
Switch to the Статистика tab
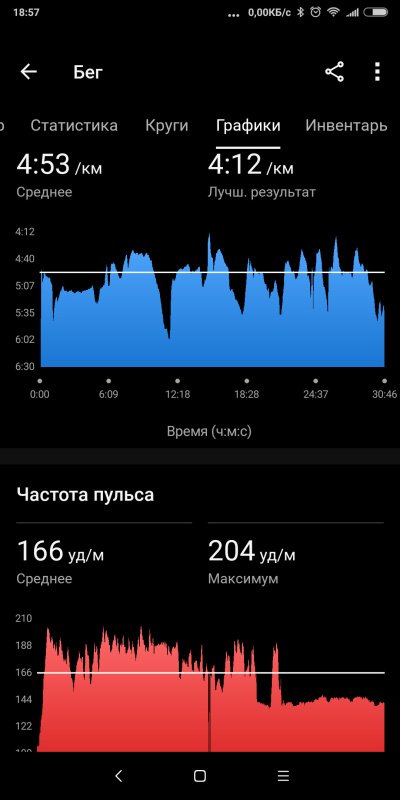pos(74,126)
